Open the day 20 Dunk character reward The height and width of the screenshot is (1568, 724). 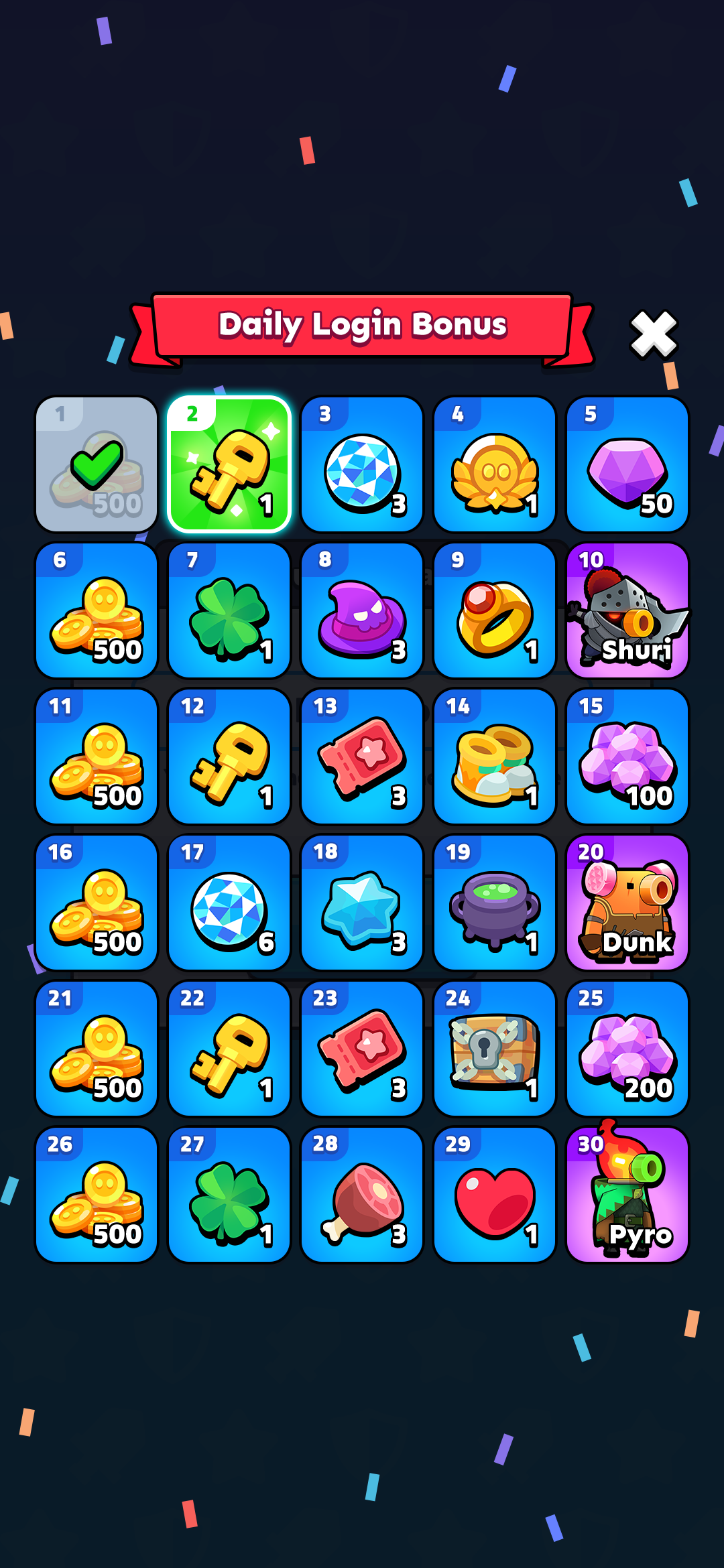coord(627,903)
